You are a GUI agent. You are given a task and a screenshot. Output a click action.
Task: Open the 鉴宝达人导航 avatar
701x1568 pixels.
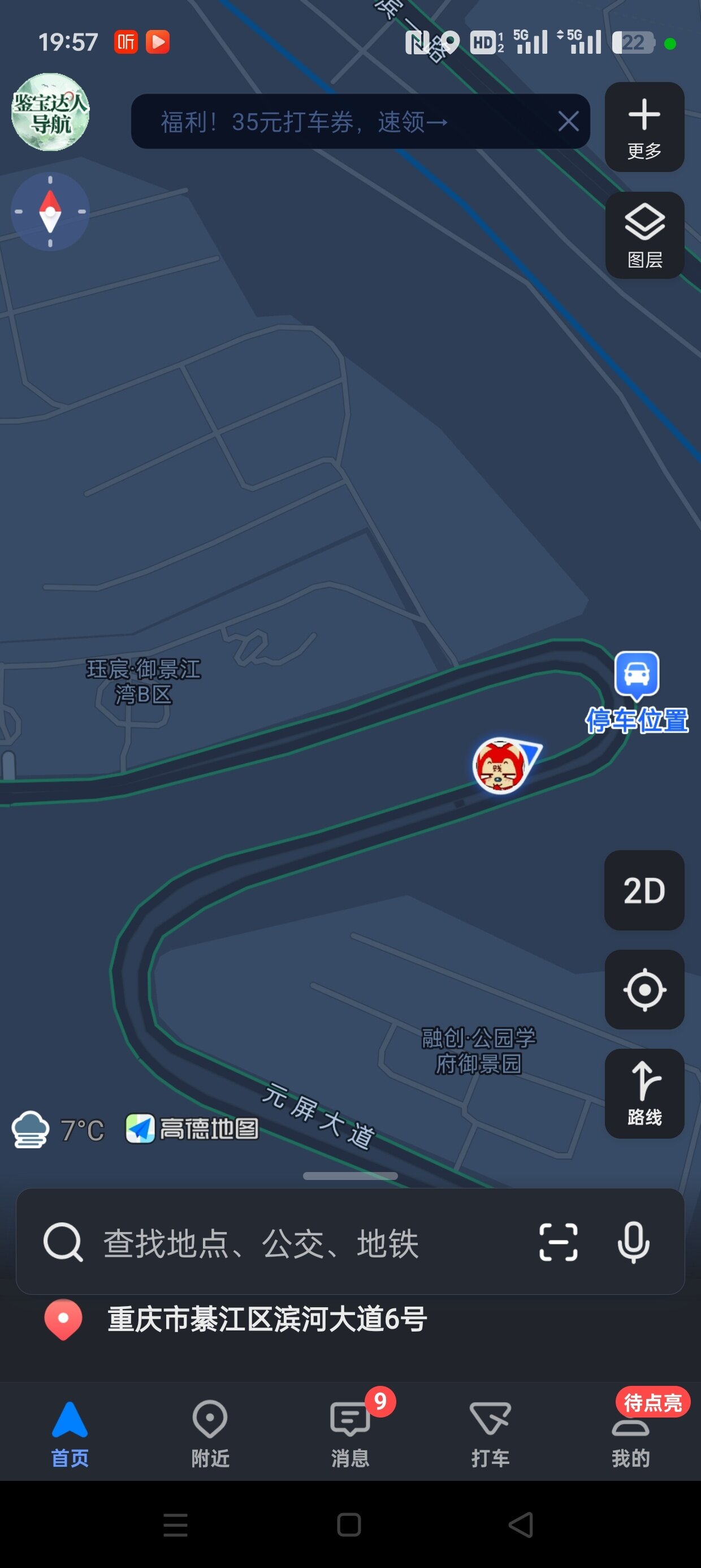coord(50,112)
